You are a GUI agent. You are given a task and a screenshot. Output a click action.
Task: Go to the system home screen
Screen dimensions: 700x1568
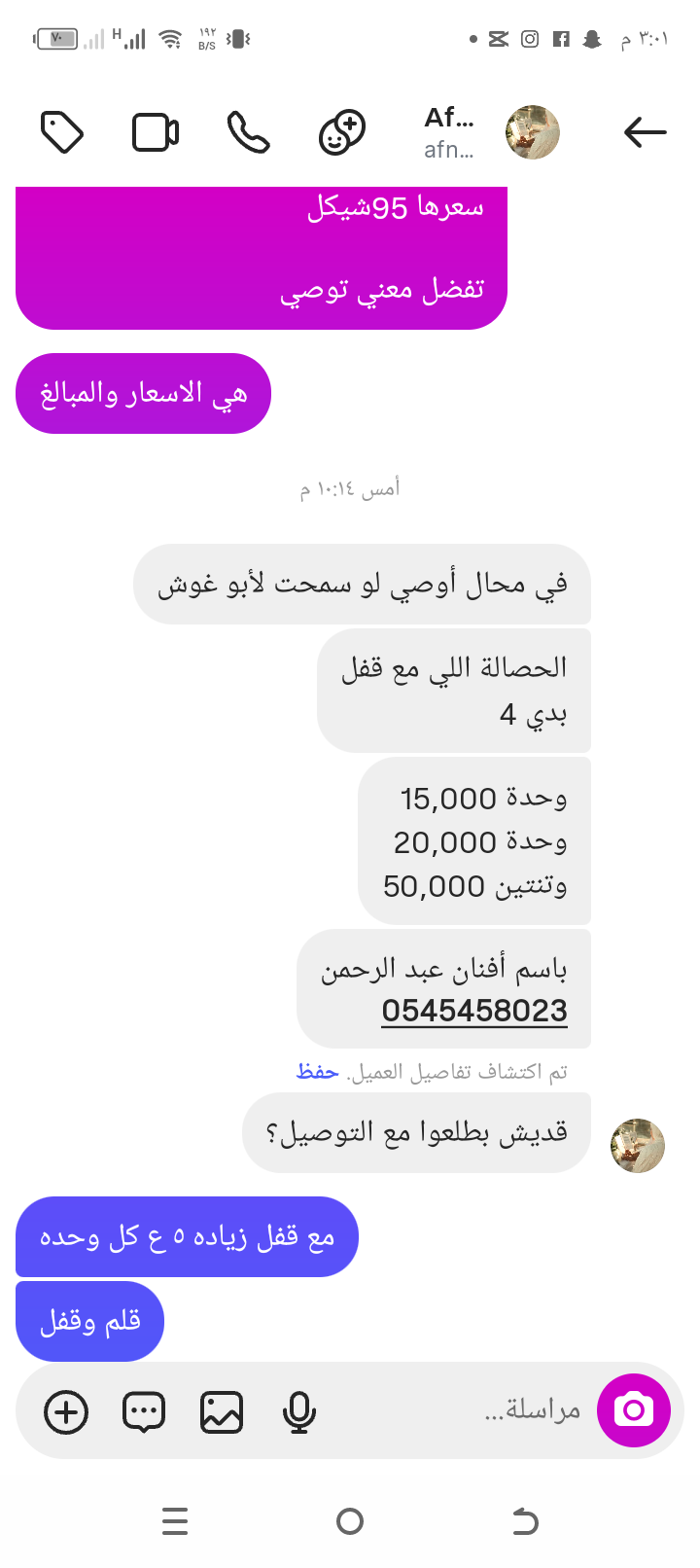click(350, 1521)
